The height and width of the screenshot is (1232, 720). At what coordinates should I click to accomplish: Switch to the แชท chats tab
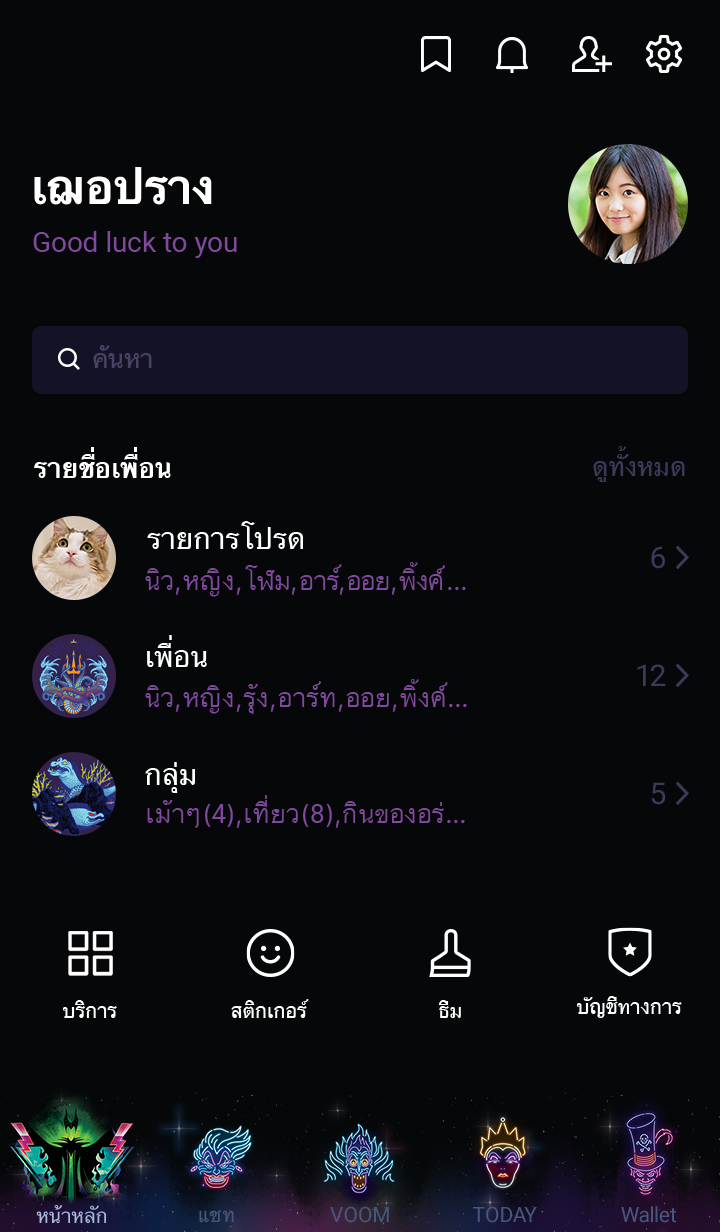pyautogui.click(x=216, y=1172)
